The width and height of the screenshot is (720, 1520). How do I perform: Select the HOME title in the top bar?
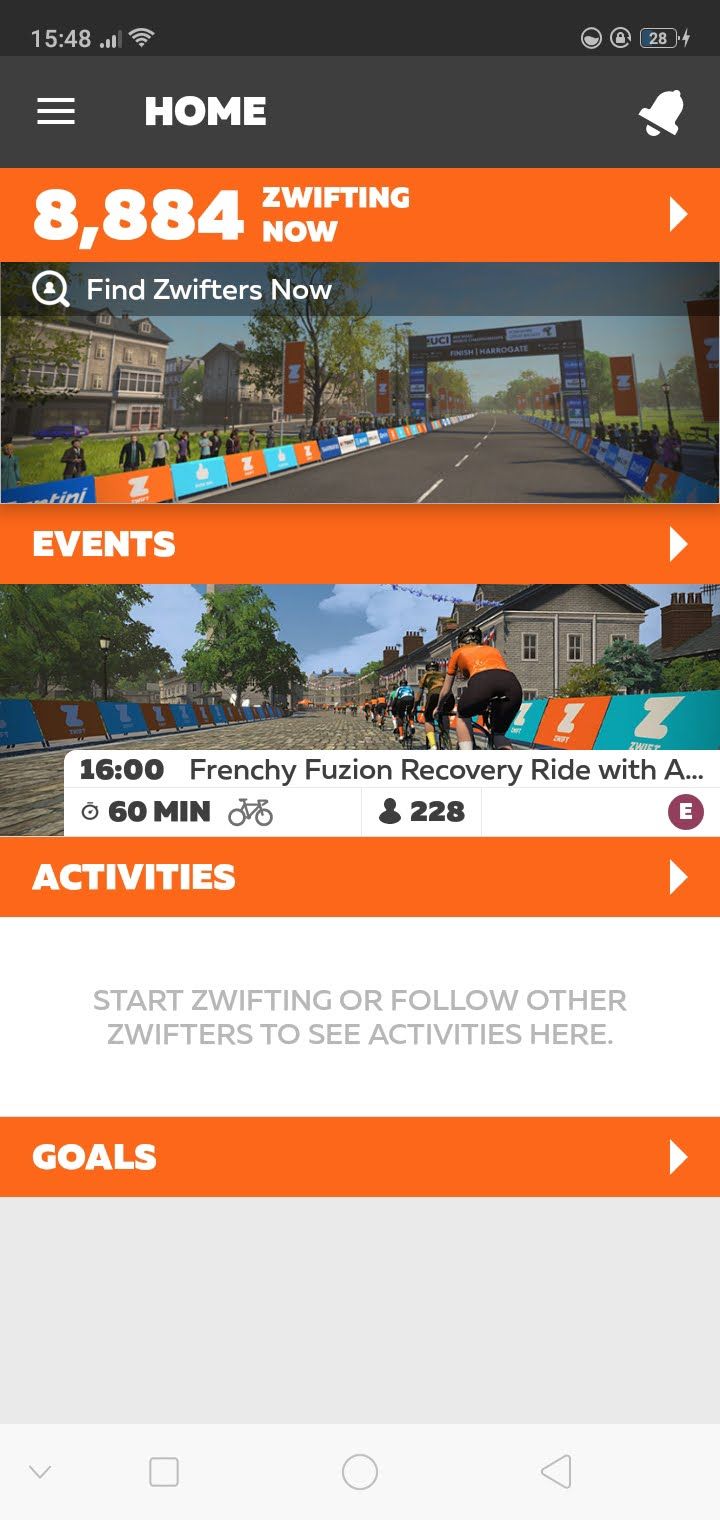pyautogui.click(x=205, y=111)
